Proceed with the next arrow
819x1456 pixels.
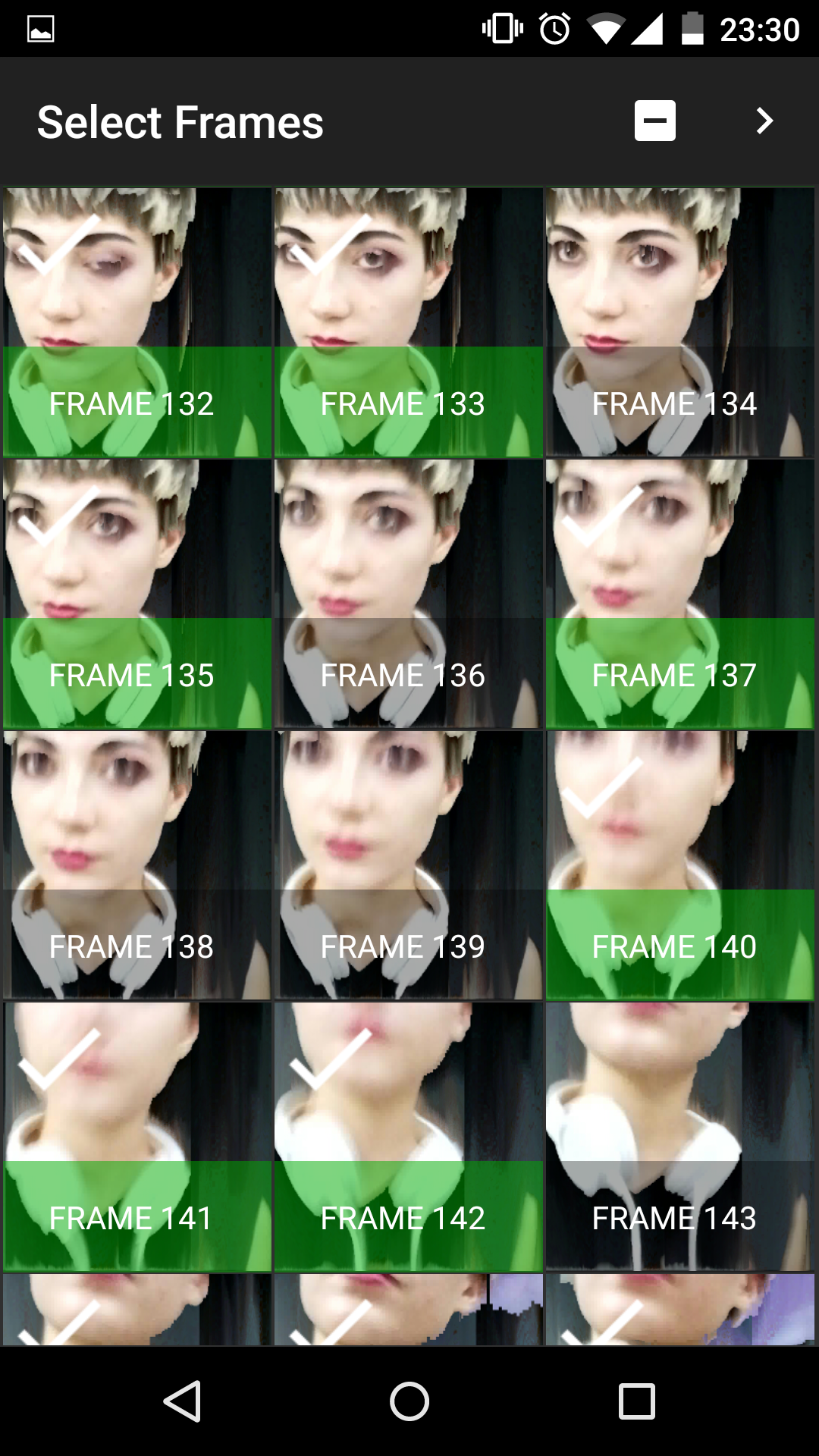pyautogui.click(x=764, y=121)
